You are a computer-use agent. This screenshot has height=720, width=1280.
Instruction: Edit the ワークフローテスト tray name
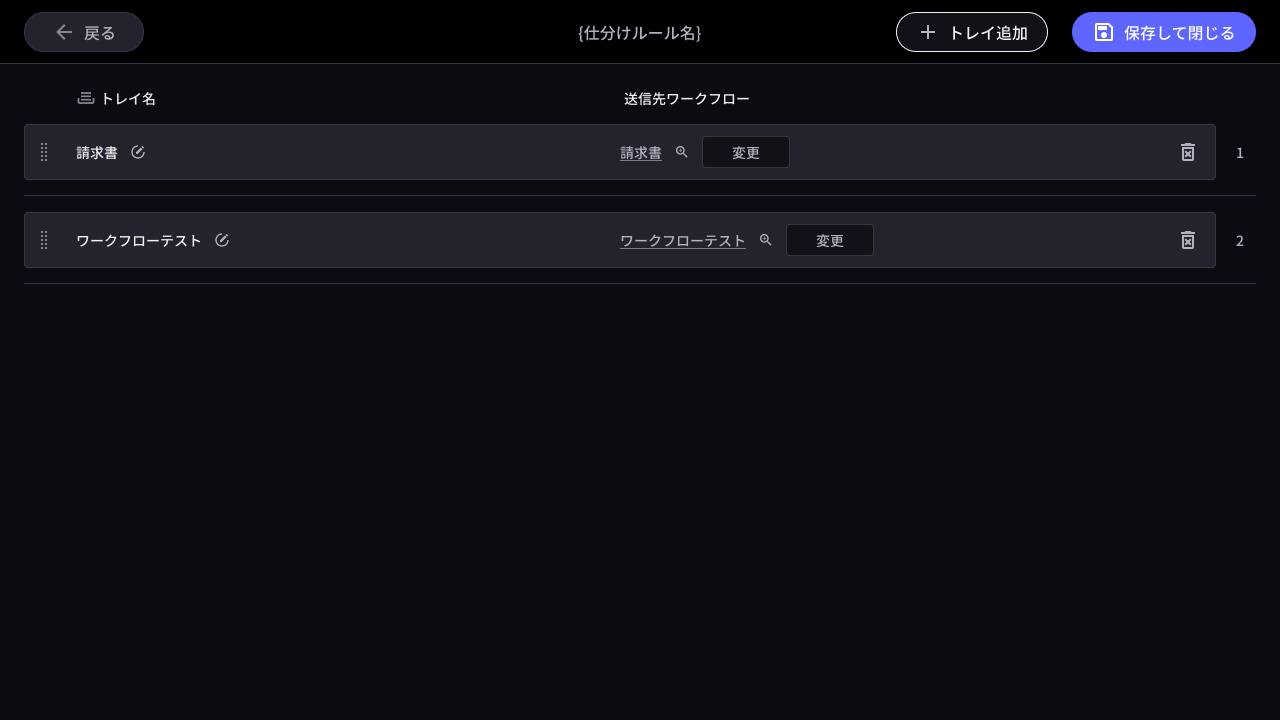pyautogui.click(x=222, y=240)
